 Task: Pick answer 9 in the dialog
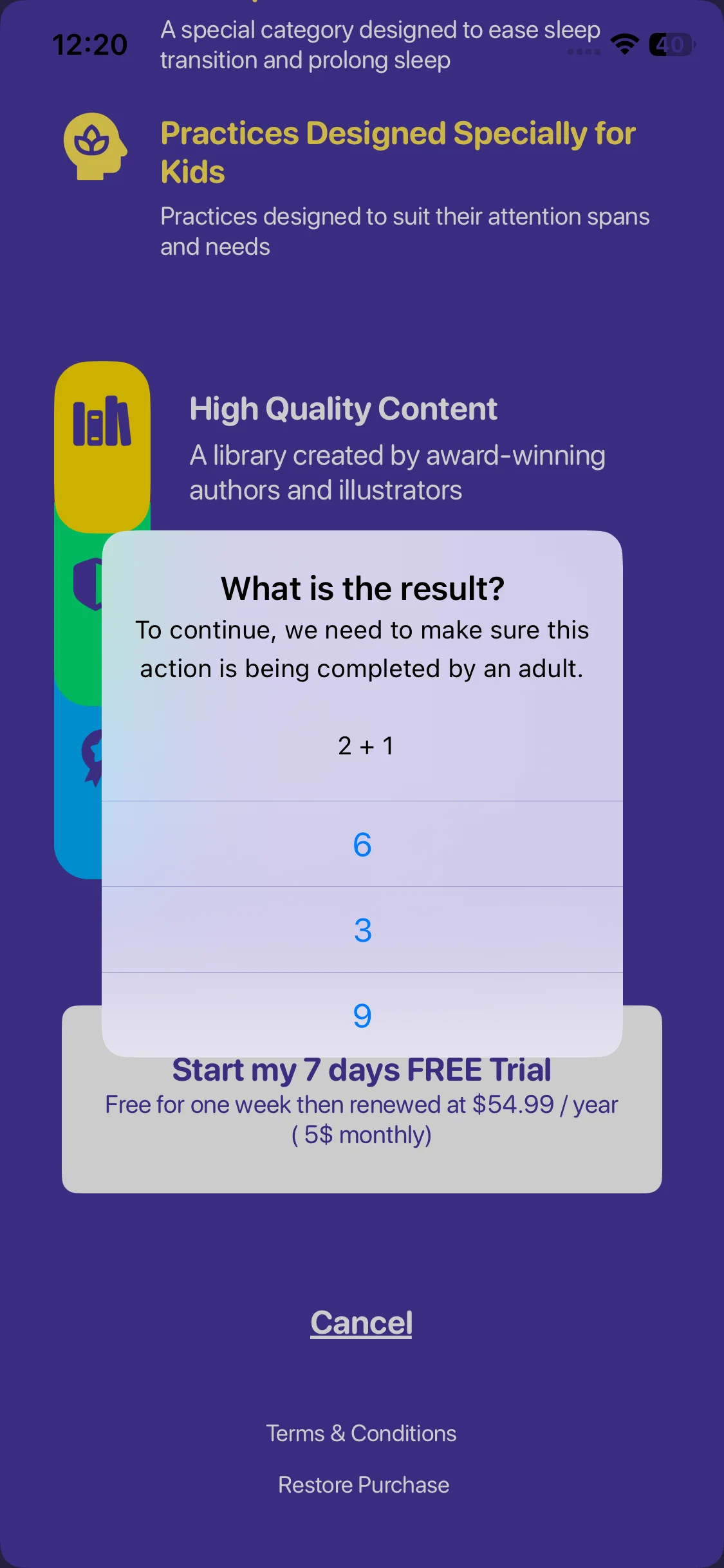[x=362, y=1014]
